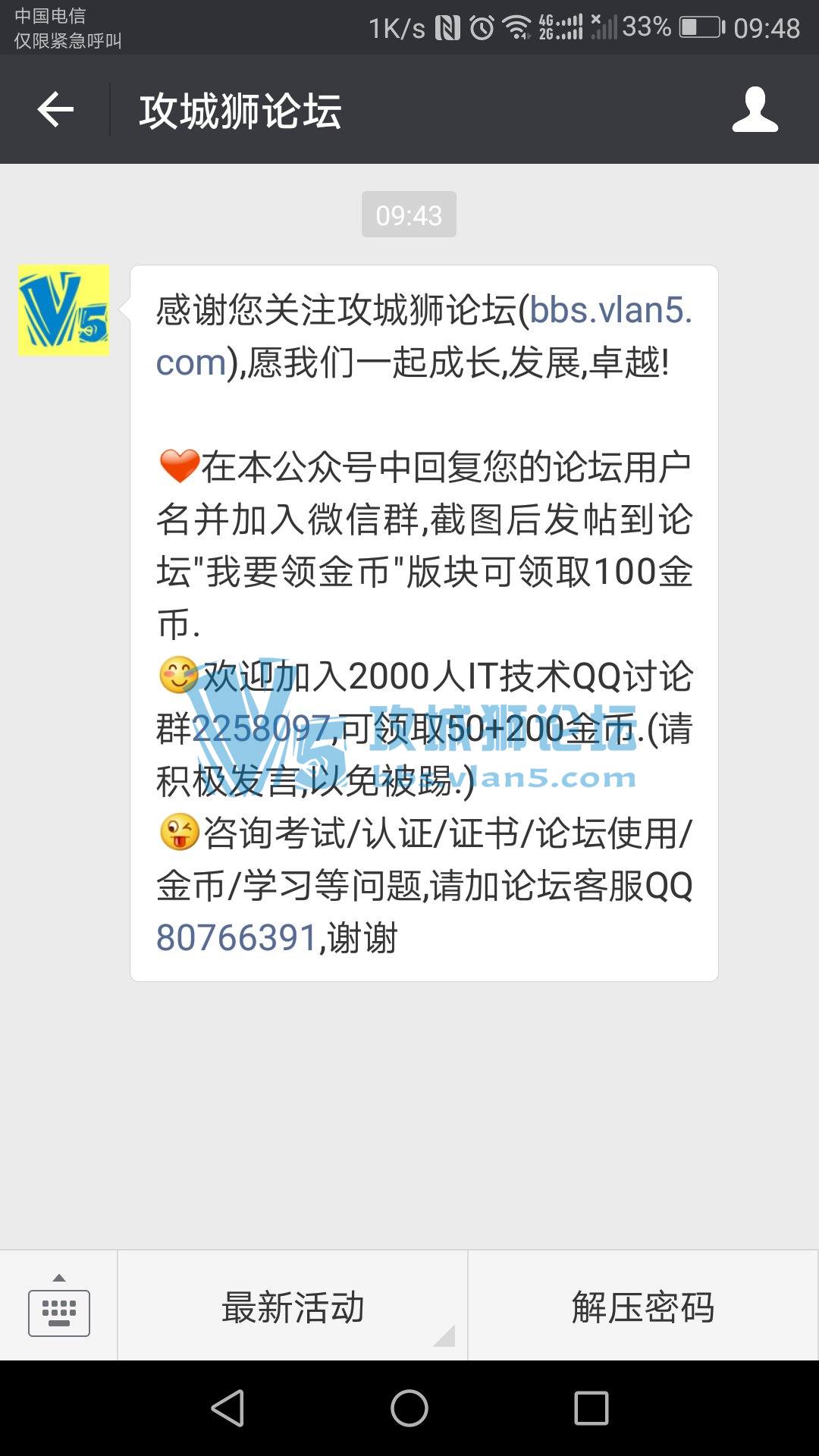Tap the system home button
Screen dimensions: 819x1456
409,1409
